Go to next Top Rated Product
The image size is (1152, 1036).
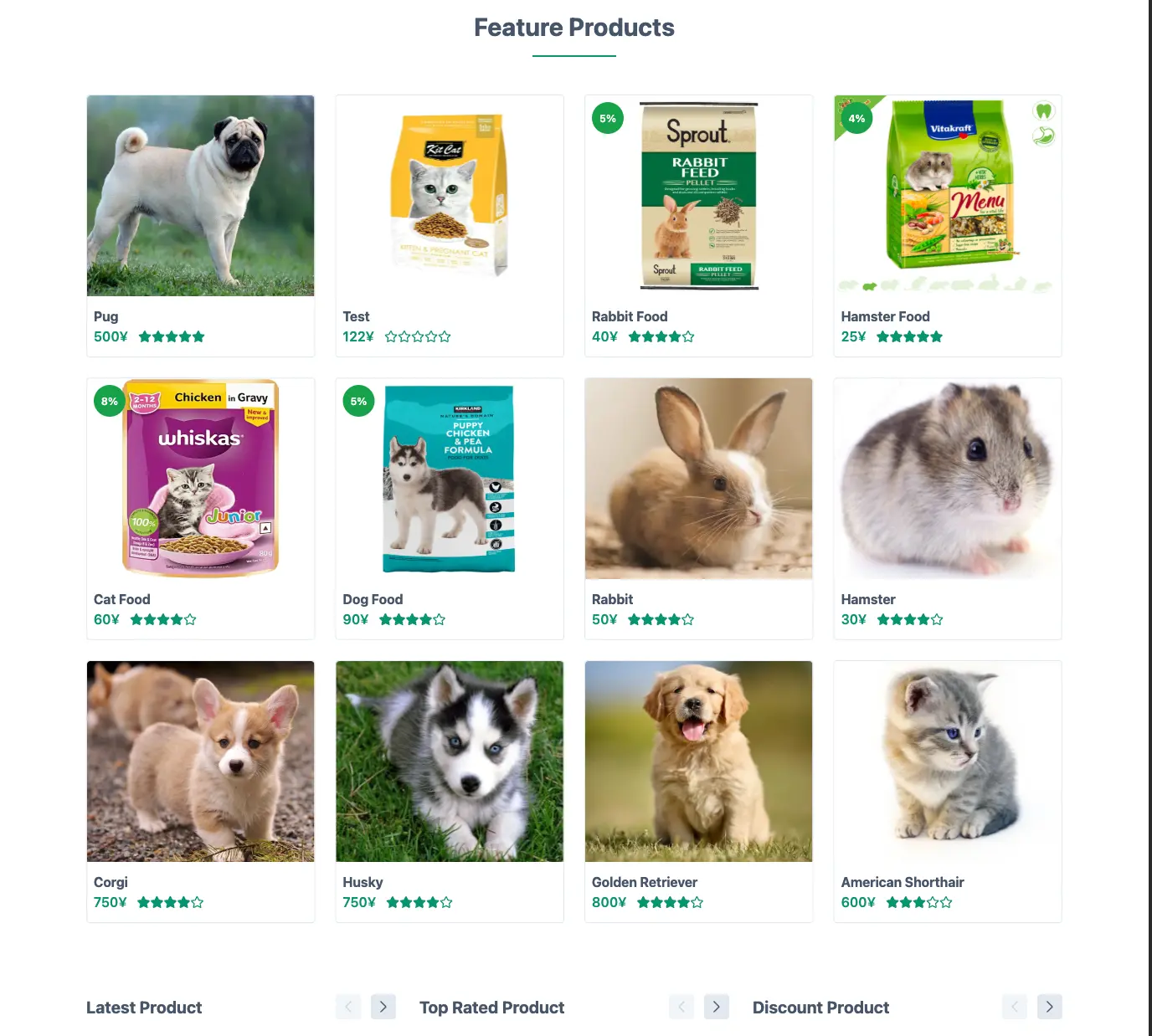coord(716,1007)
